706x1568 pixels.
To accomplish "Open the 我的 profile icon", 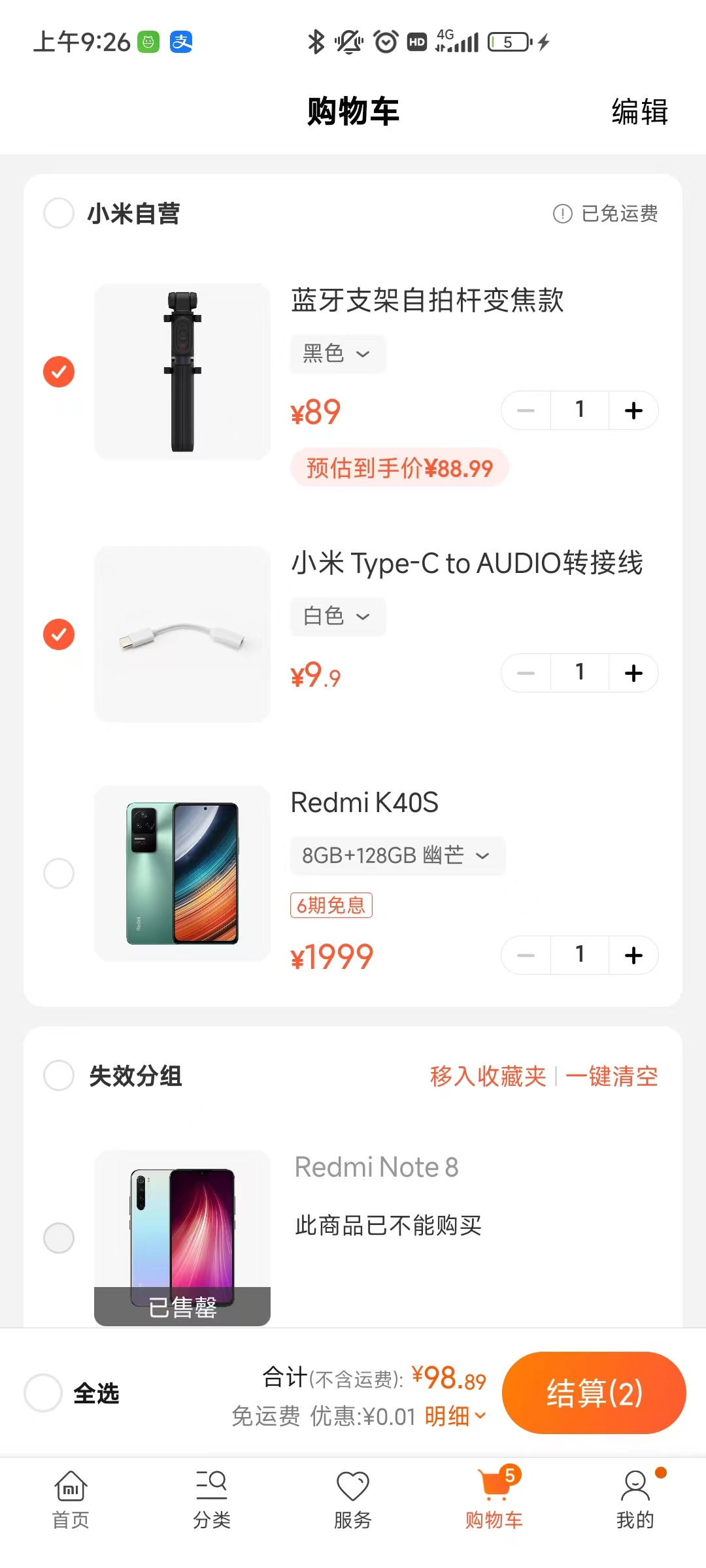I will [x=635, y=1496].
